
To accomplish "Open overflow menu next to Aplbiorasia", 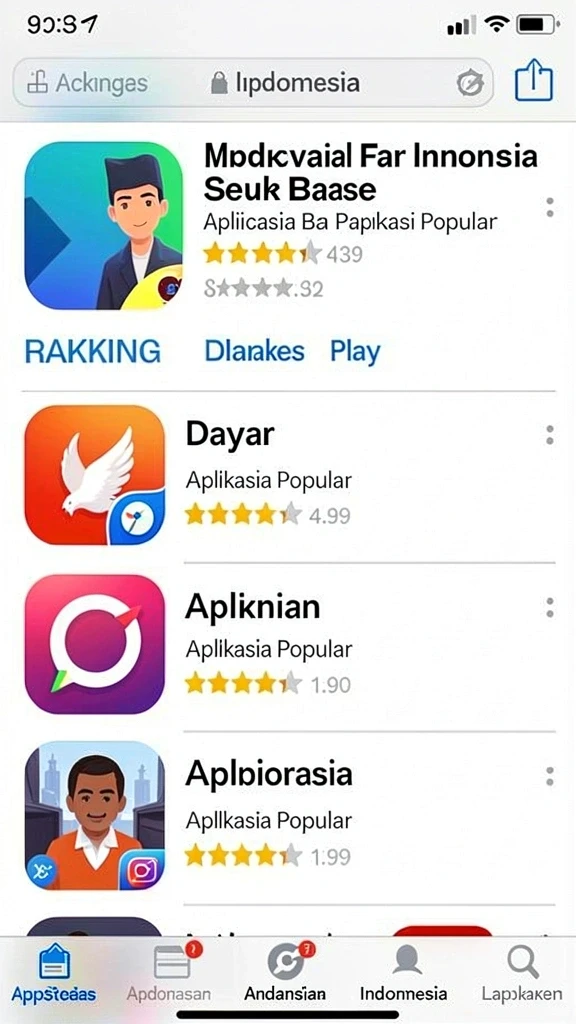I will (550, 776).
